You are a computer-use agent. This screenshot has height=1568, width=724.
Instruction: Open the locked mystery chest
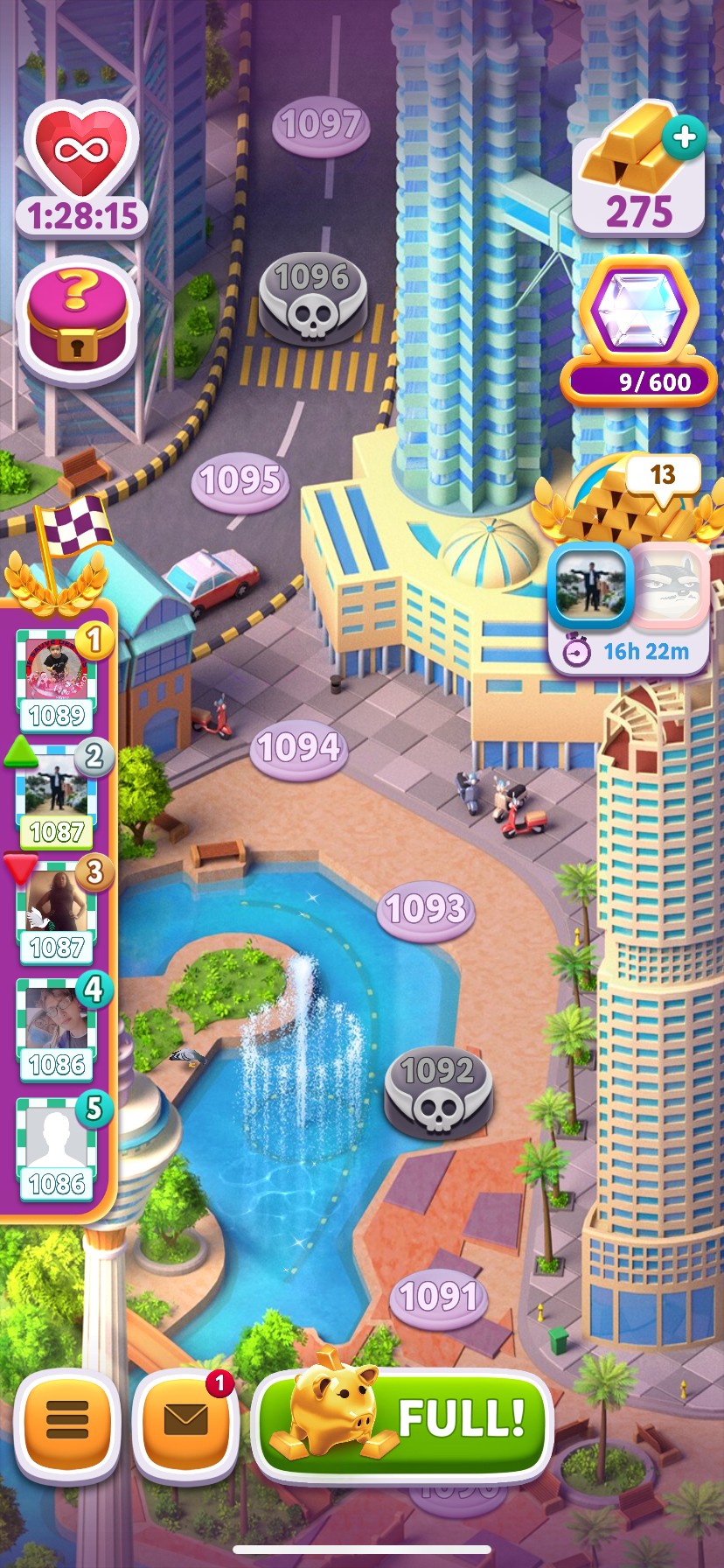(x=78, y=320)
